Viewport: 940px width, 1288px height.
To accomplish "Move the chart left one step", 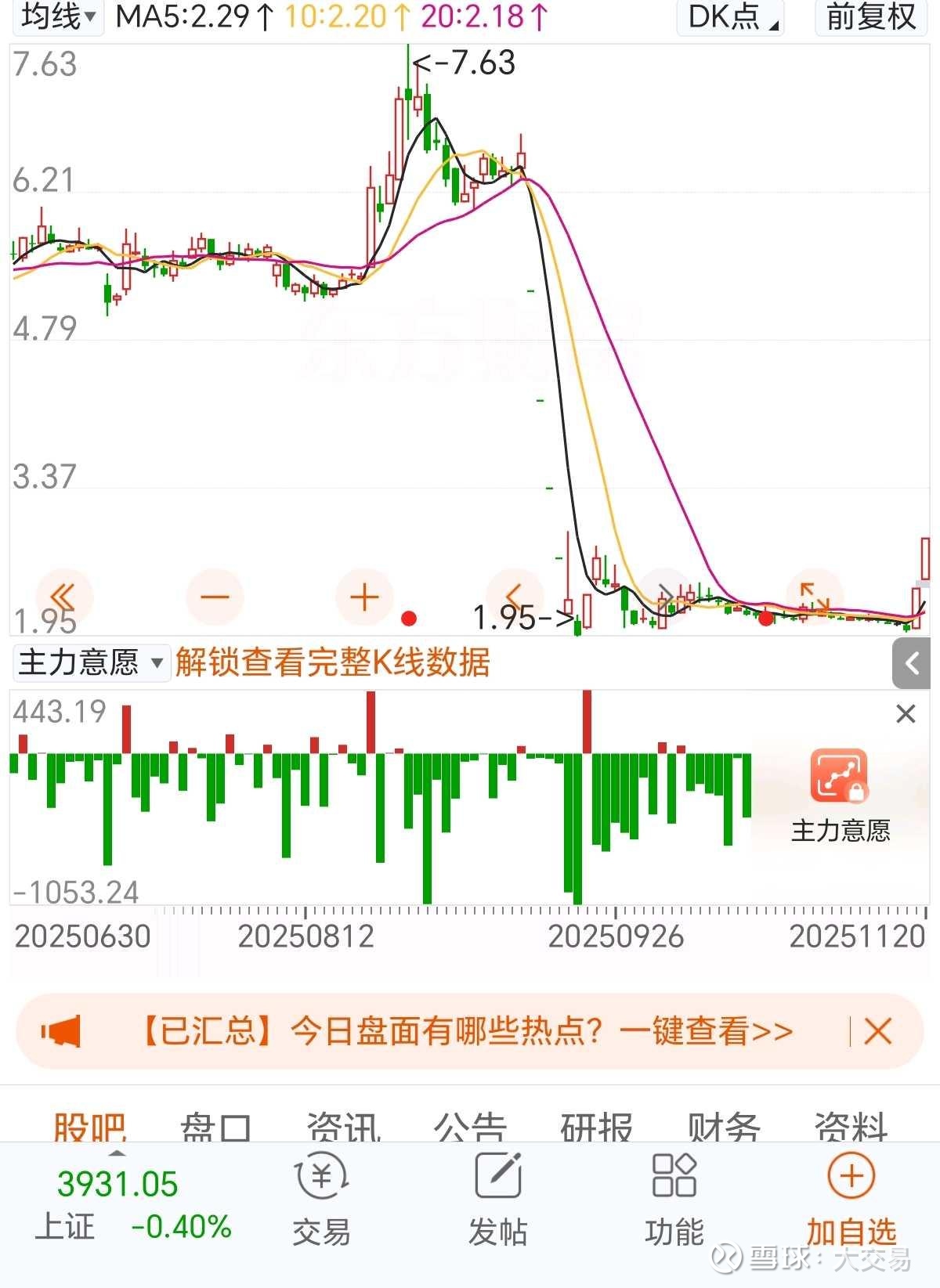I will pyautogui.click(x=514, y=597).
